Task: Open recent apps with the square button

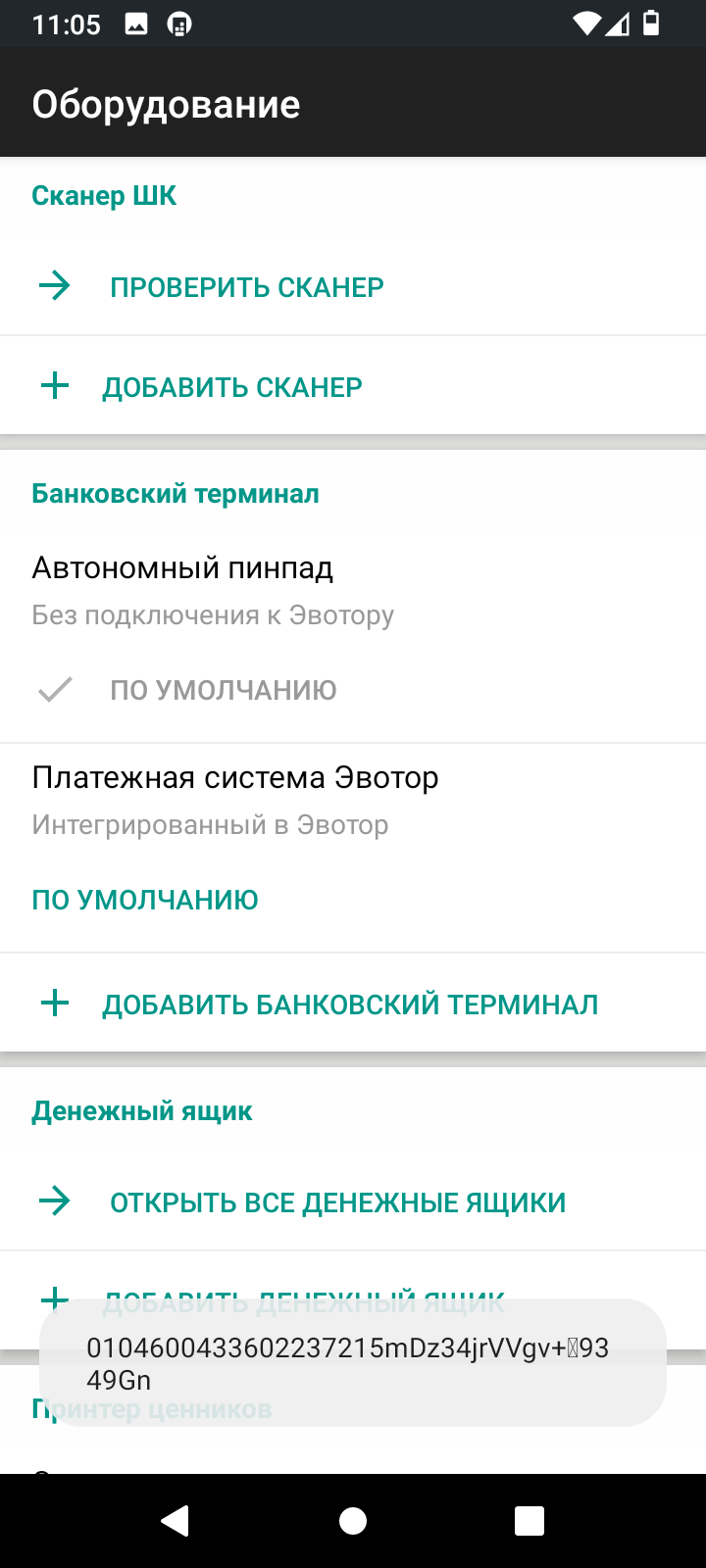Action: [529, 1521]
